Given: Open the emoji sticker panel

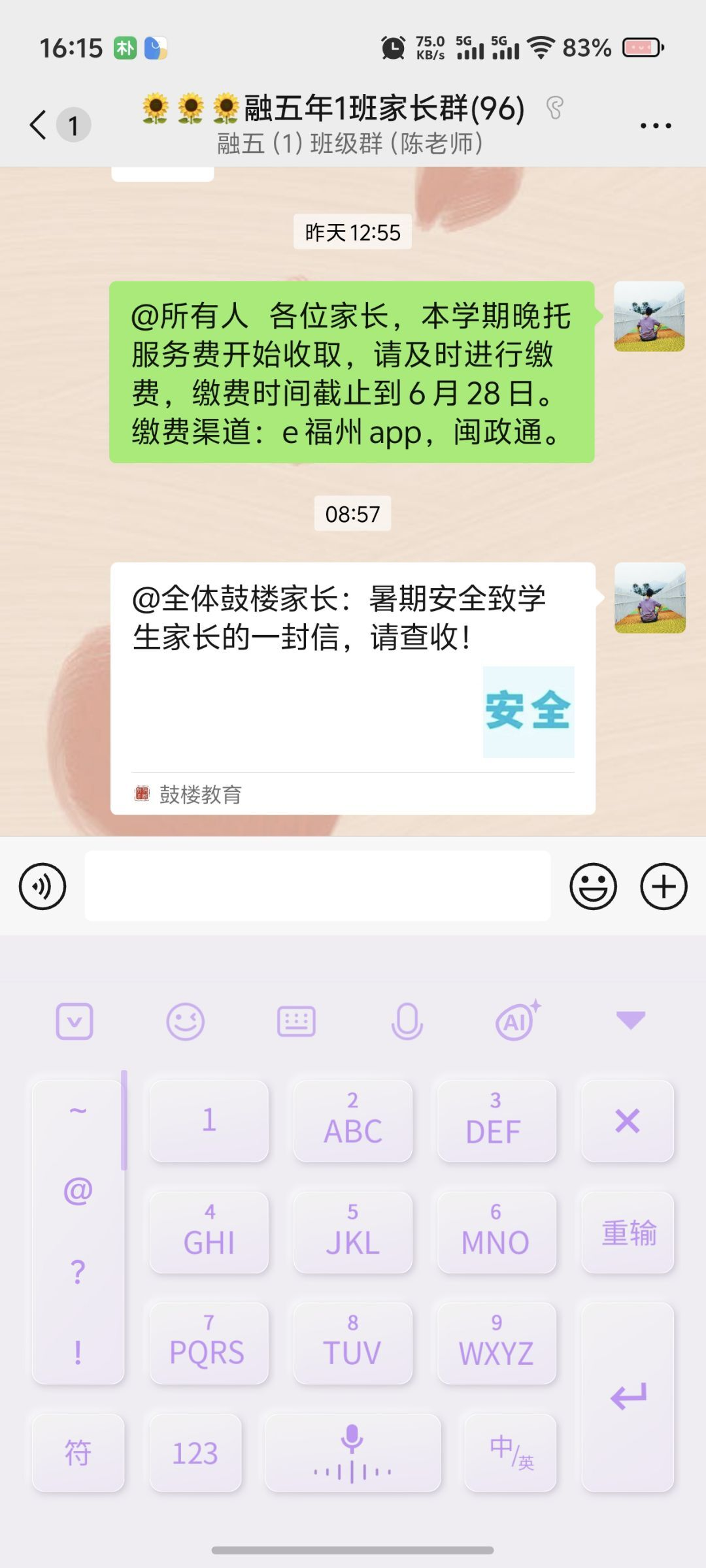Looking at the screenshot, I should pyautogui.click(x=593, y=887).
